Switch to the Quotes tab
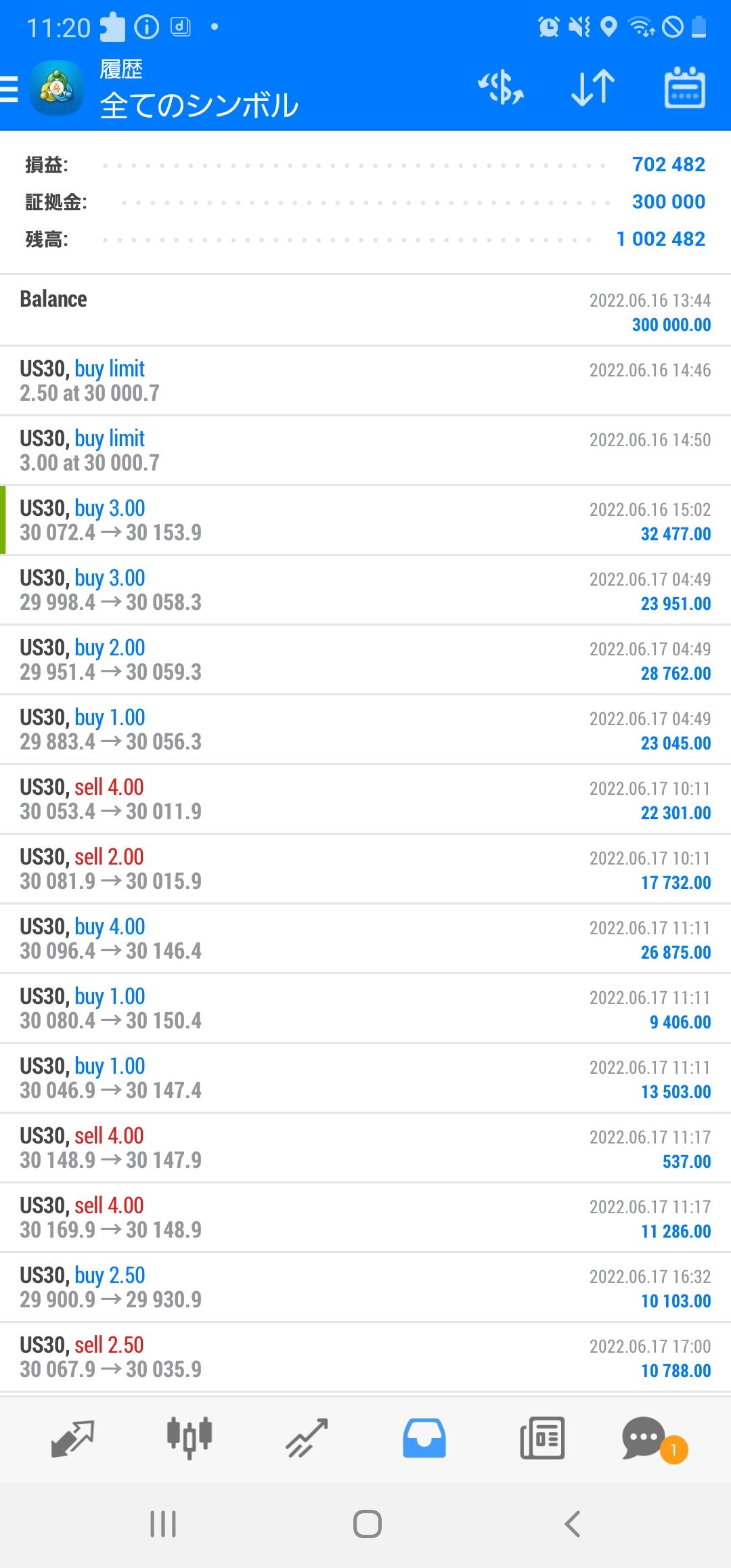This screenshot has height=1568, width=731. (72, 1438)
